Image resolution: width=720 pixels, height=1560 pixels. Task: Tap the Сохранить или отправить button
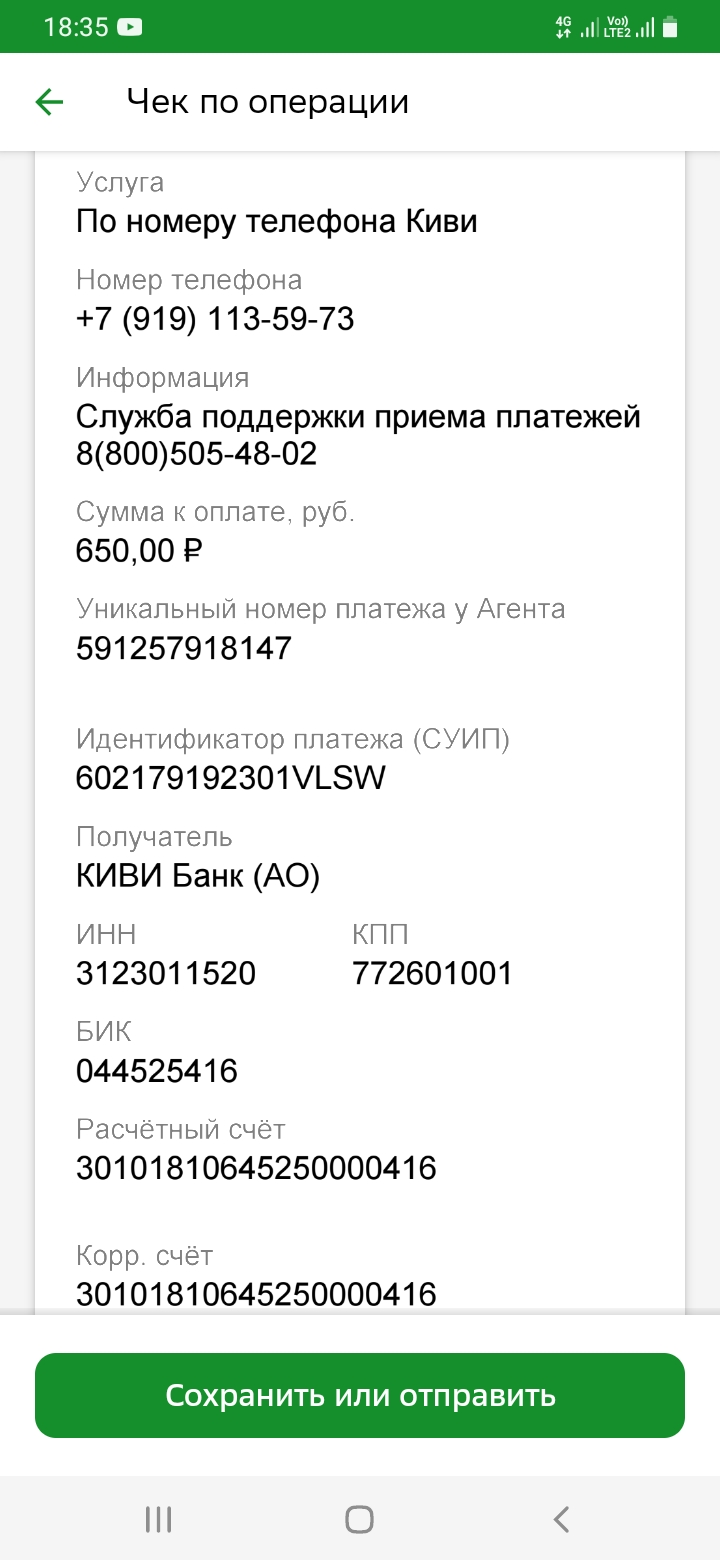360,1395
